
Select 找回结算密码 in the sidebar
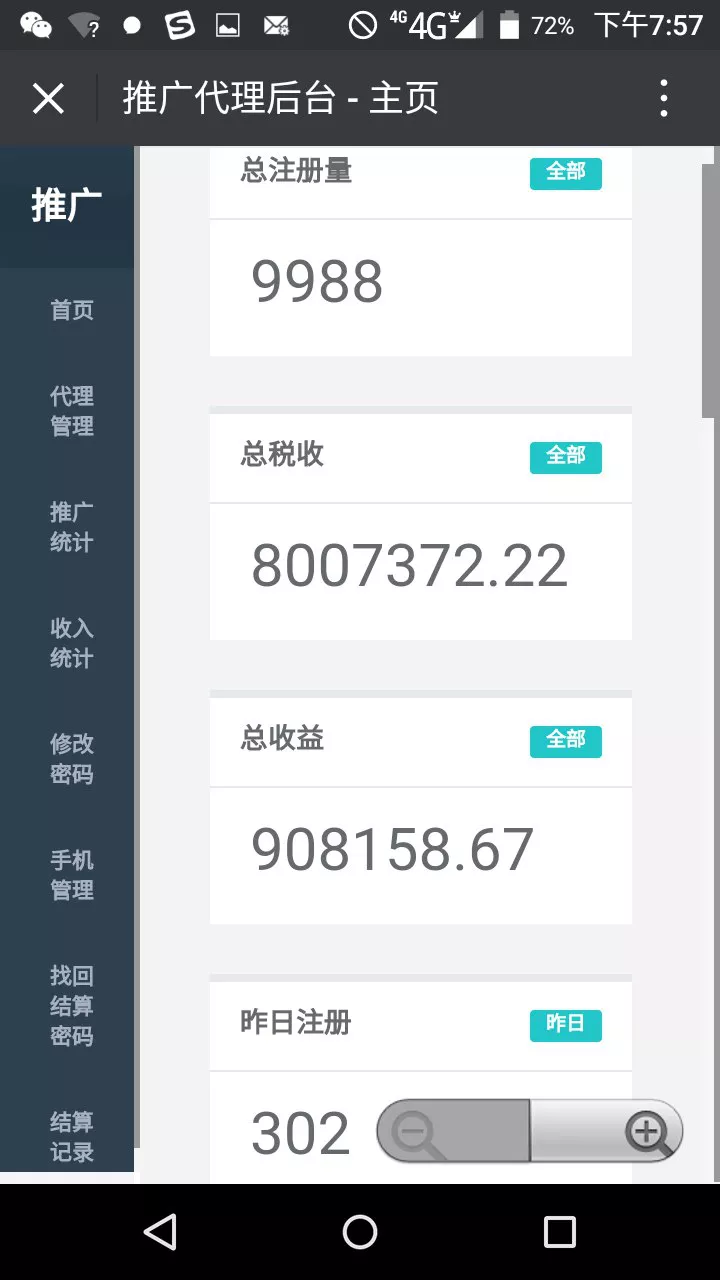tap(72, 1006)
